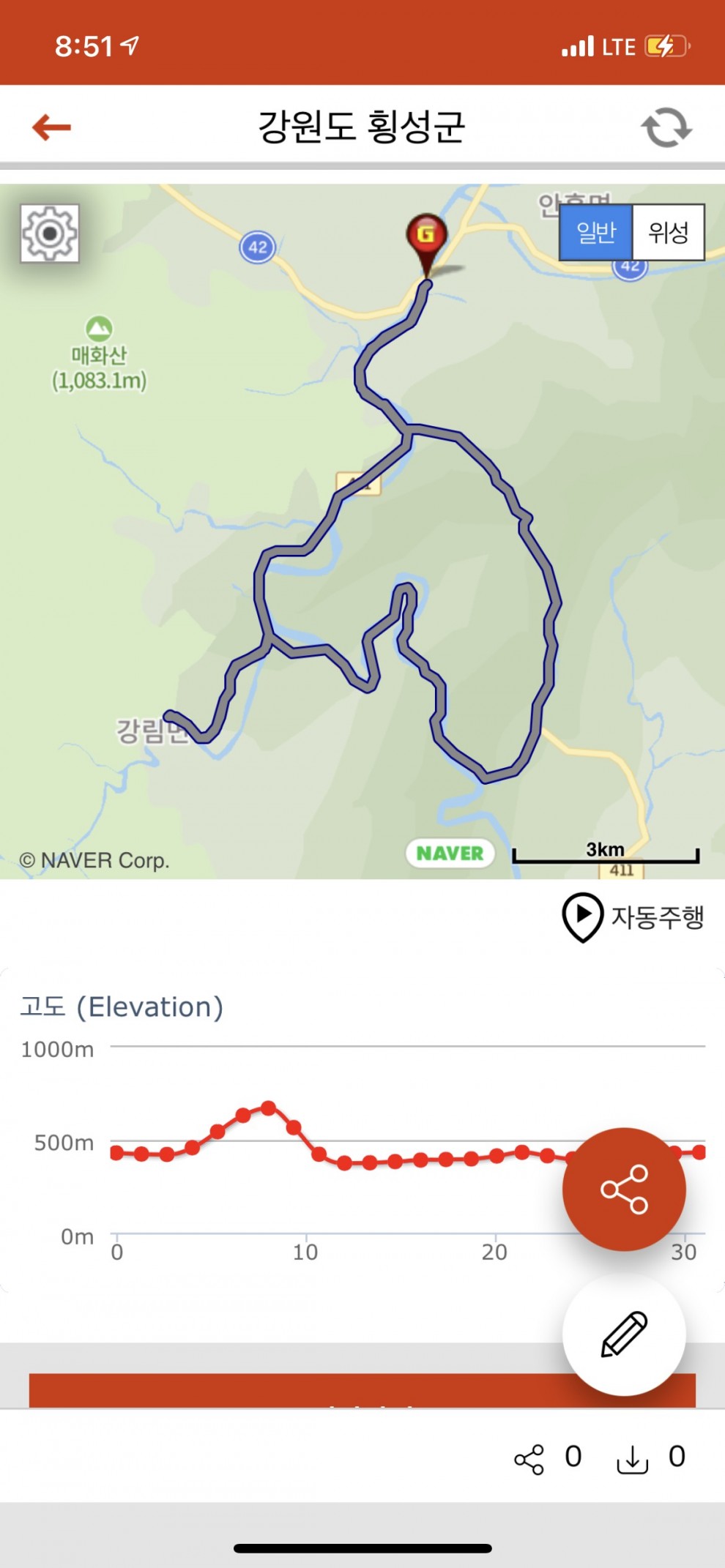The image size is (725, 1568).
Task: Go back using the red arrow
Action: (x=51, y=127)
